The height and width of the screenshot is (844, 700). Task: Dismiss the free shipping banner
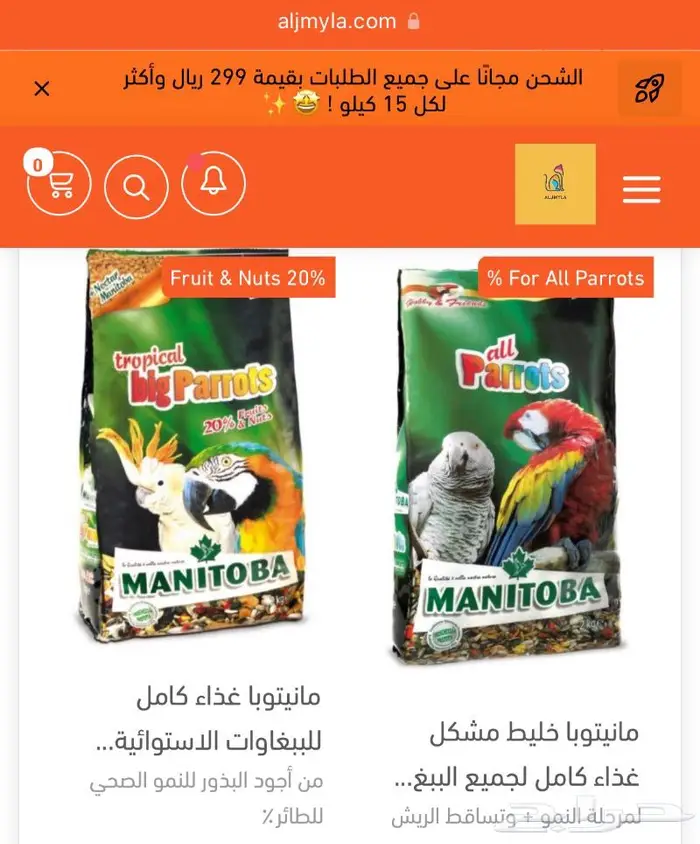(42, 89)
